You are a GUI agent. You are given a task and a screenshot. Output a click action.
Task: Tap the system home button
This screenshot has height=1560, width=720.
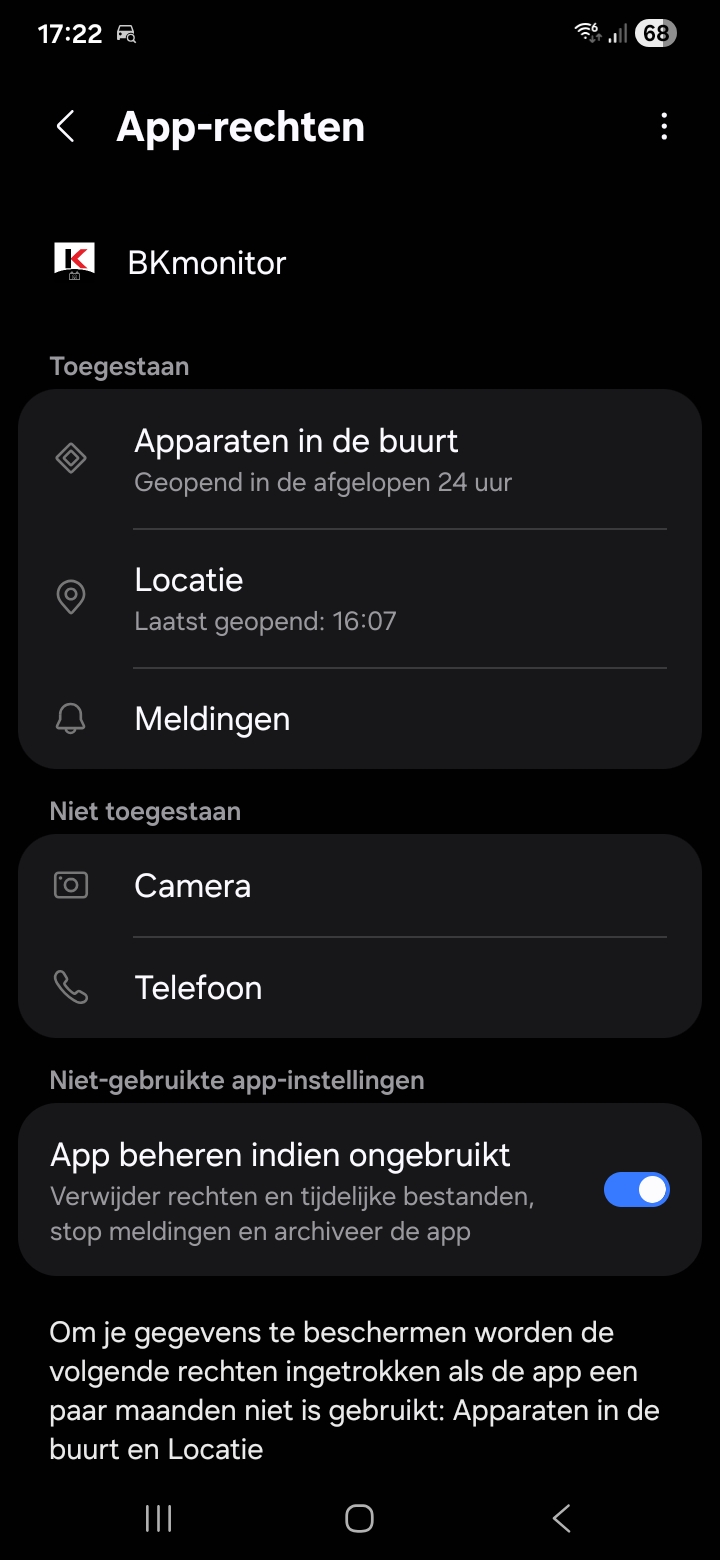coord(359,1518)
